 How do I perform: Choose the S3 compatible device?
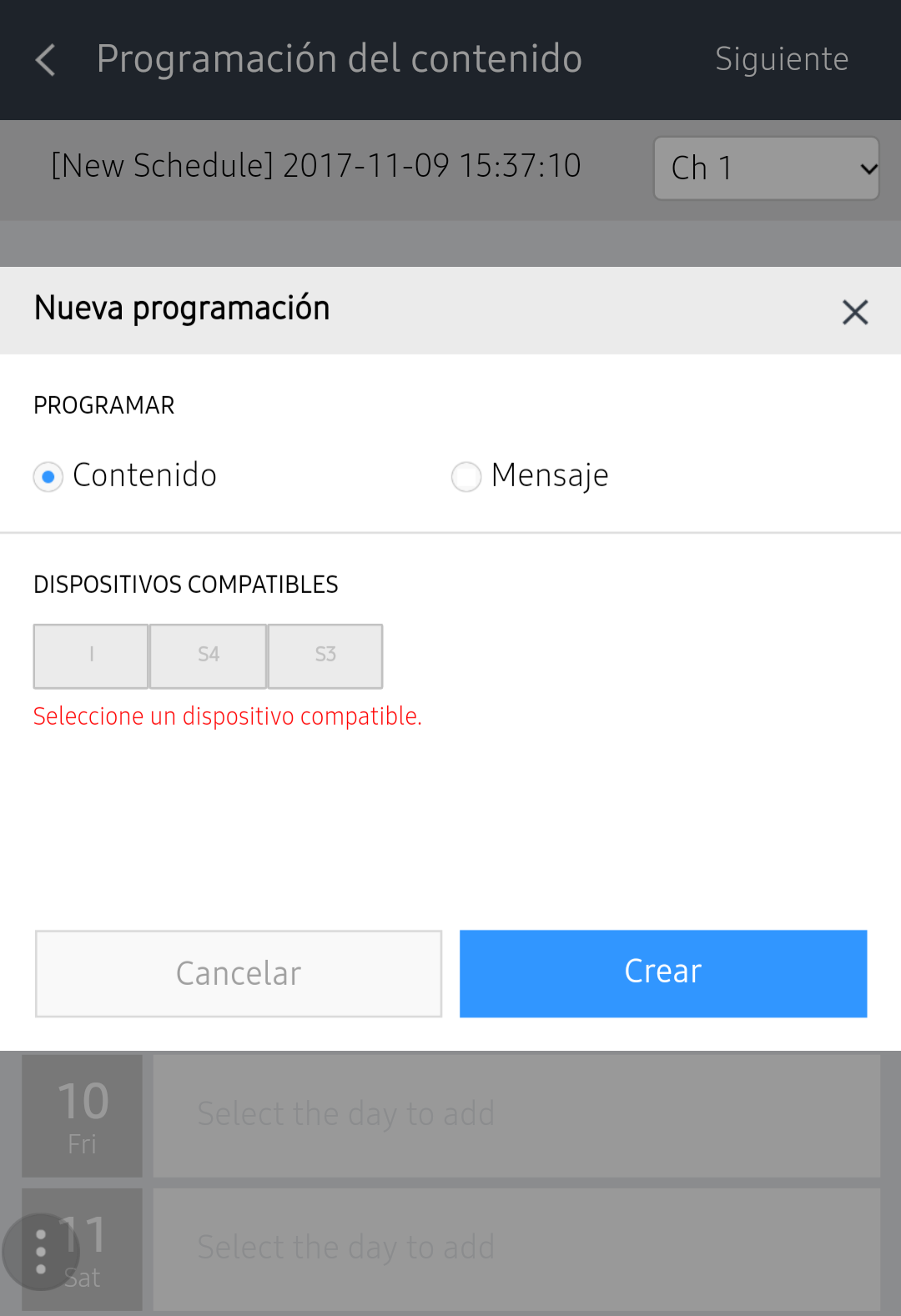tap(325, 655)
